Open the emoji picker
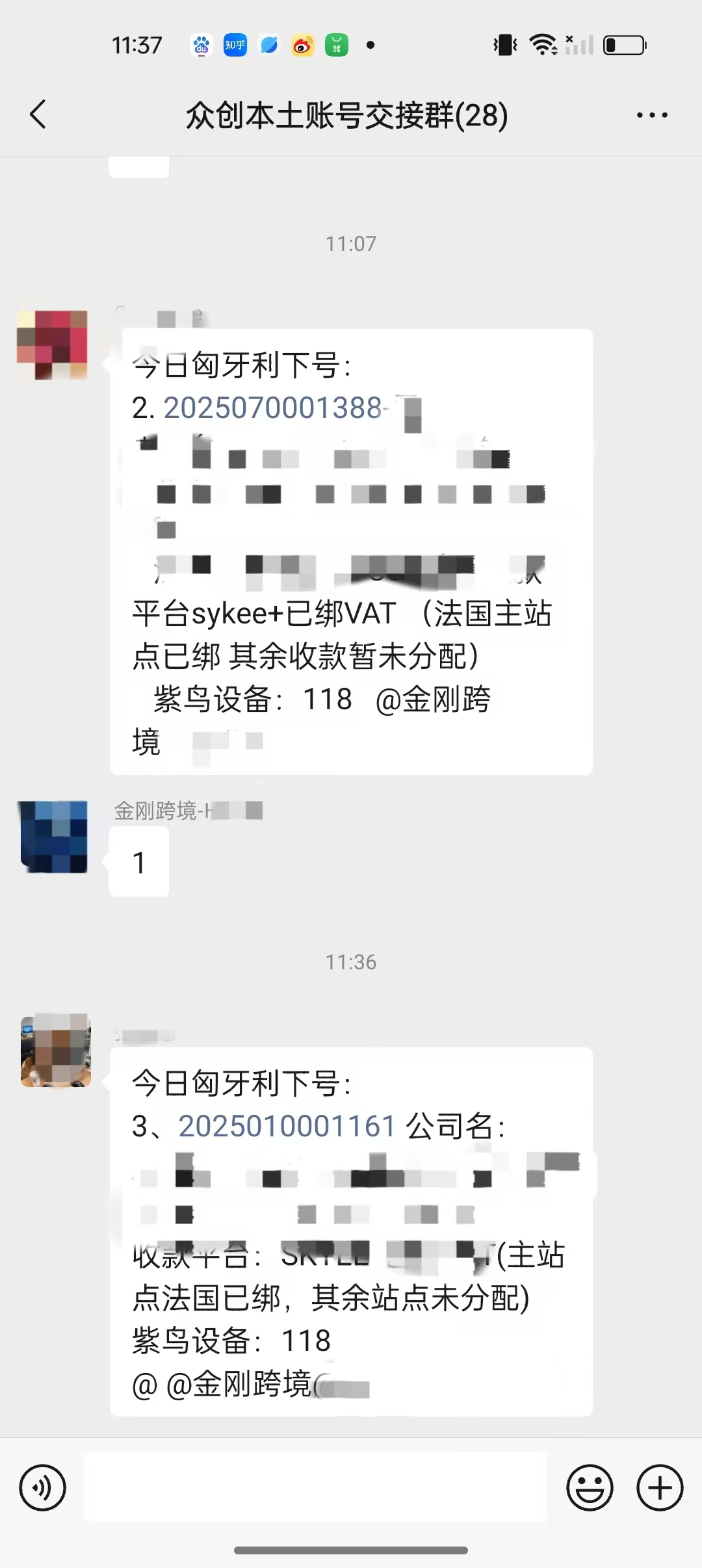The image size is (702, 1568). [590, 1487]
